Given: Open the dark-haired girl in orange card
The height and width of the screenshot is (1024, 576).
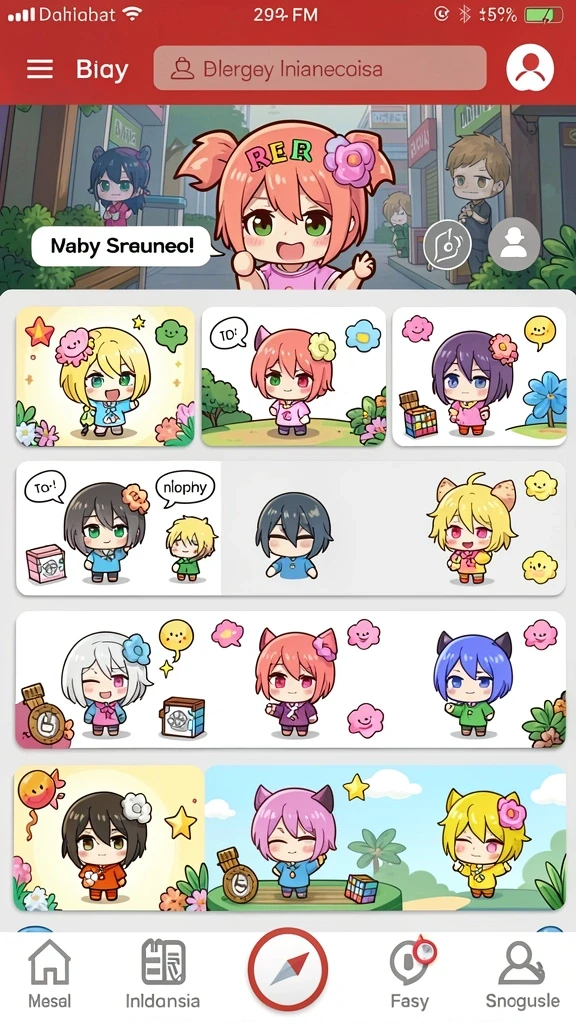Looking at the screenshot, I should [x=109, y=838].
